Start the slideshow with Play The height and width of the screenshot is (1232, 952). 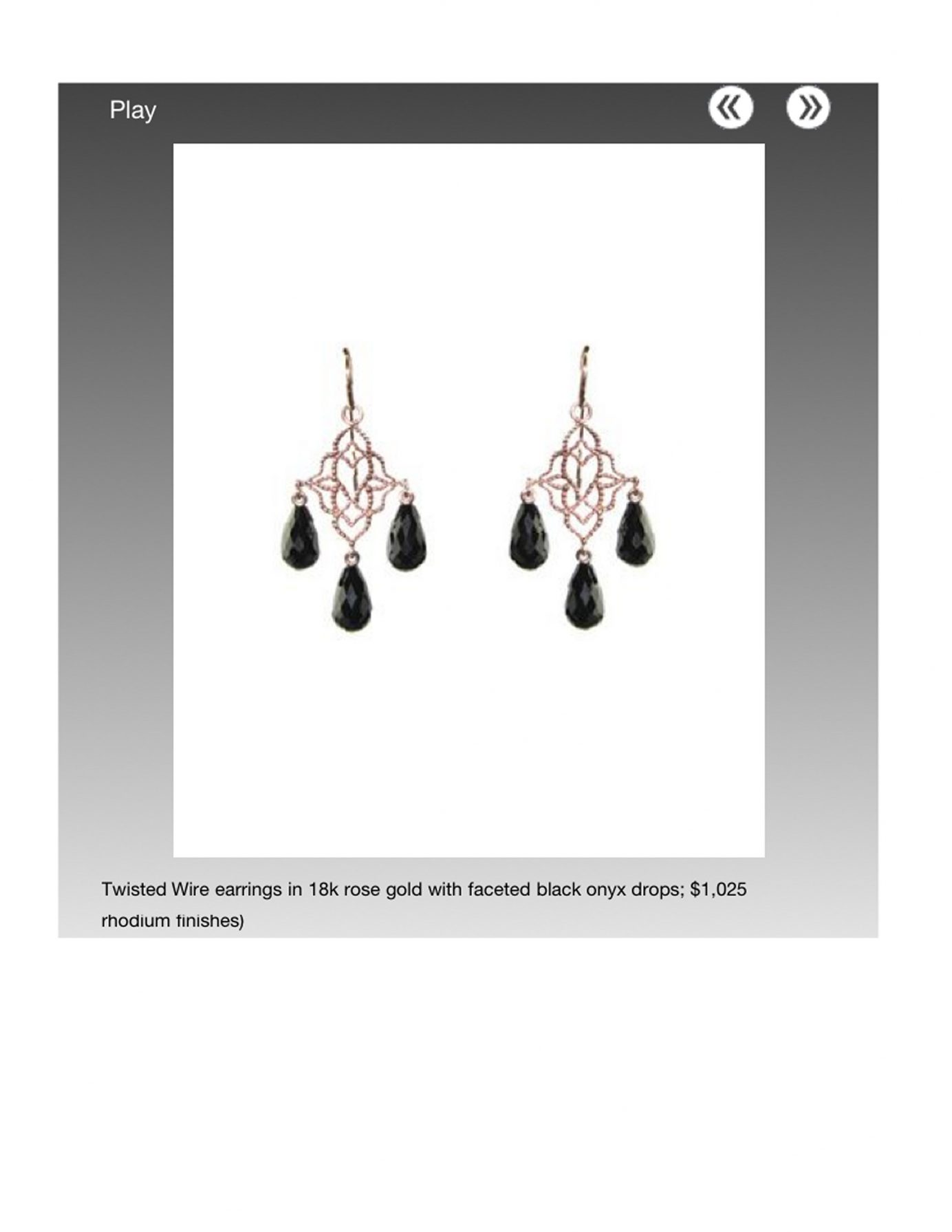click(x=133, y=110)
